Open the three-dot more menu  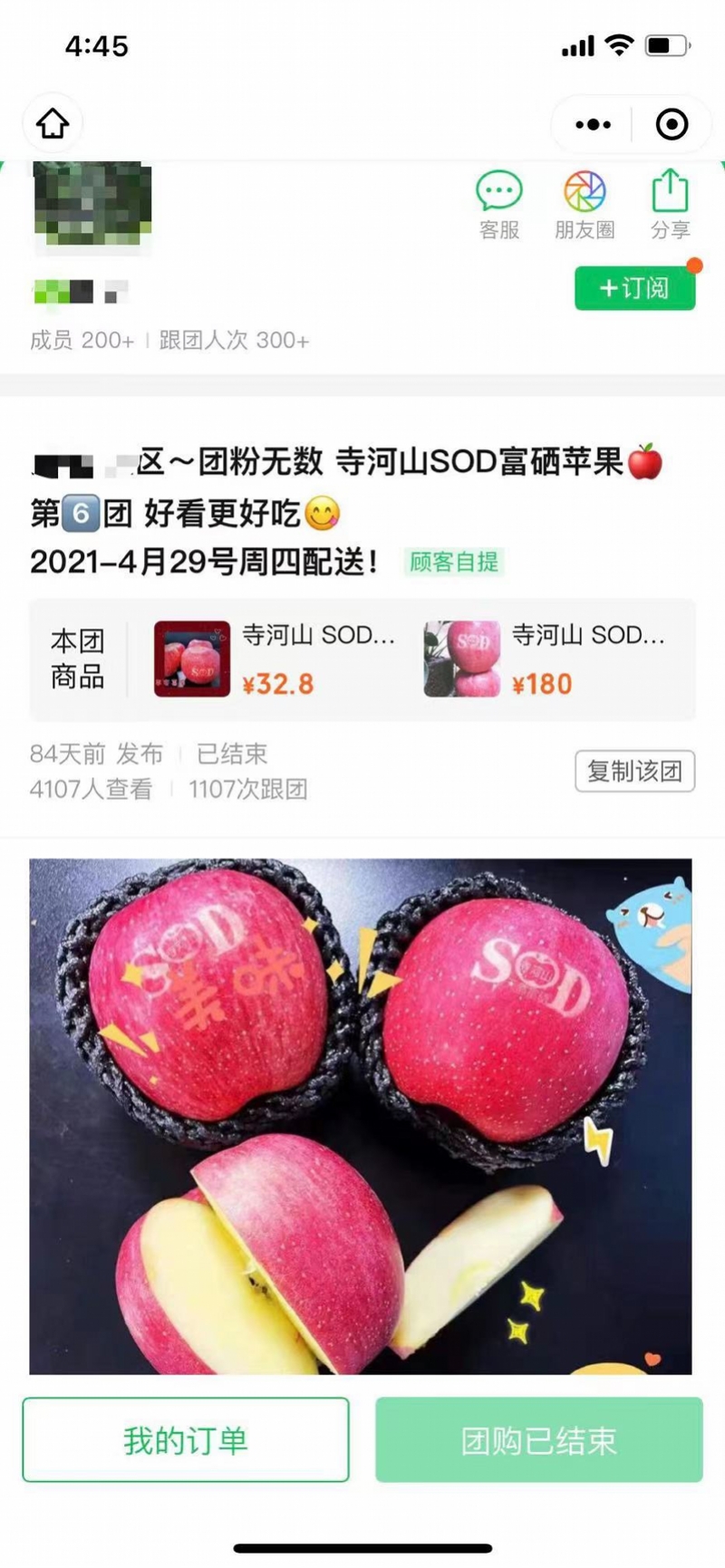coord(593,124)
